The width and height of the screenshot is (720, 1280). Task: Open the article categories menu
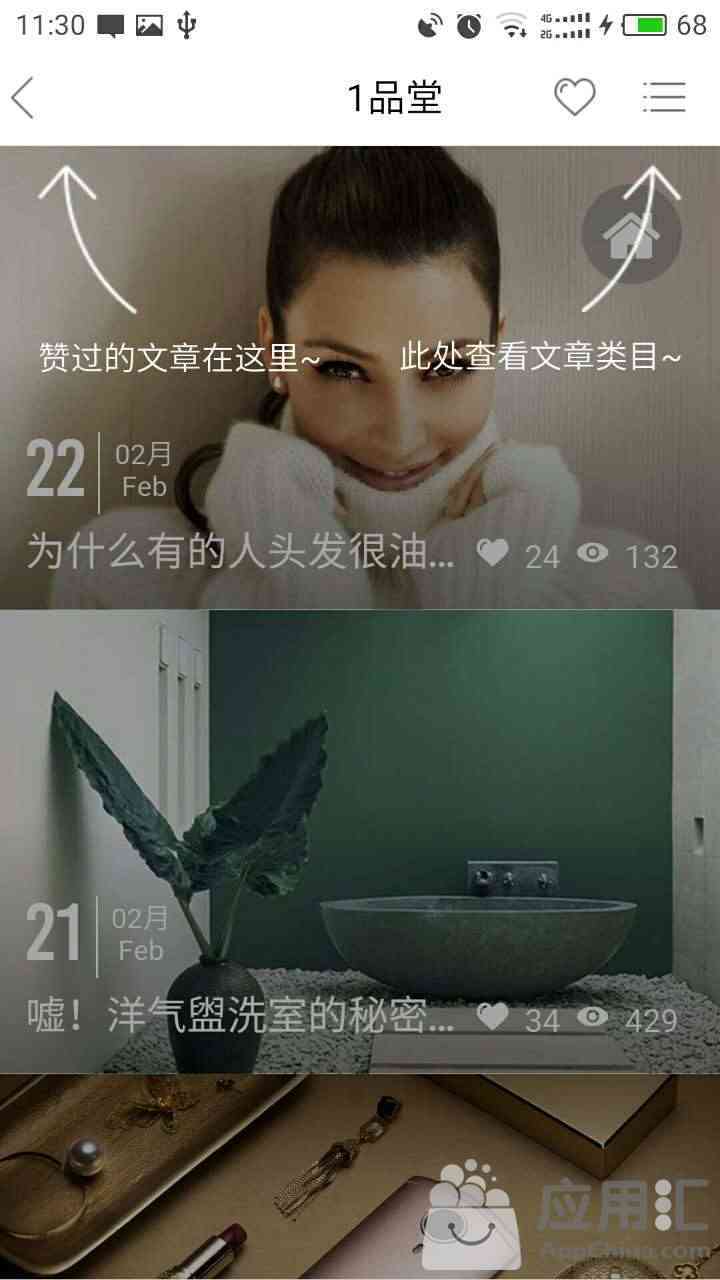click(664, 98)
